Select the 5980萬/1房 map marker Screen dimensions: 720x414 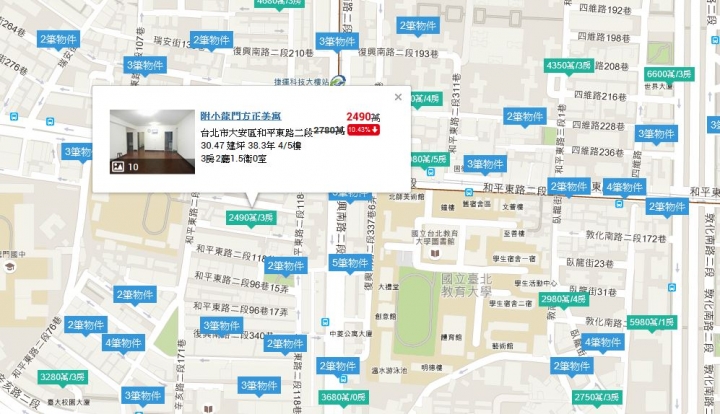pyautogui.click(x=652, y=321)
